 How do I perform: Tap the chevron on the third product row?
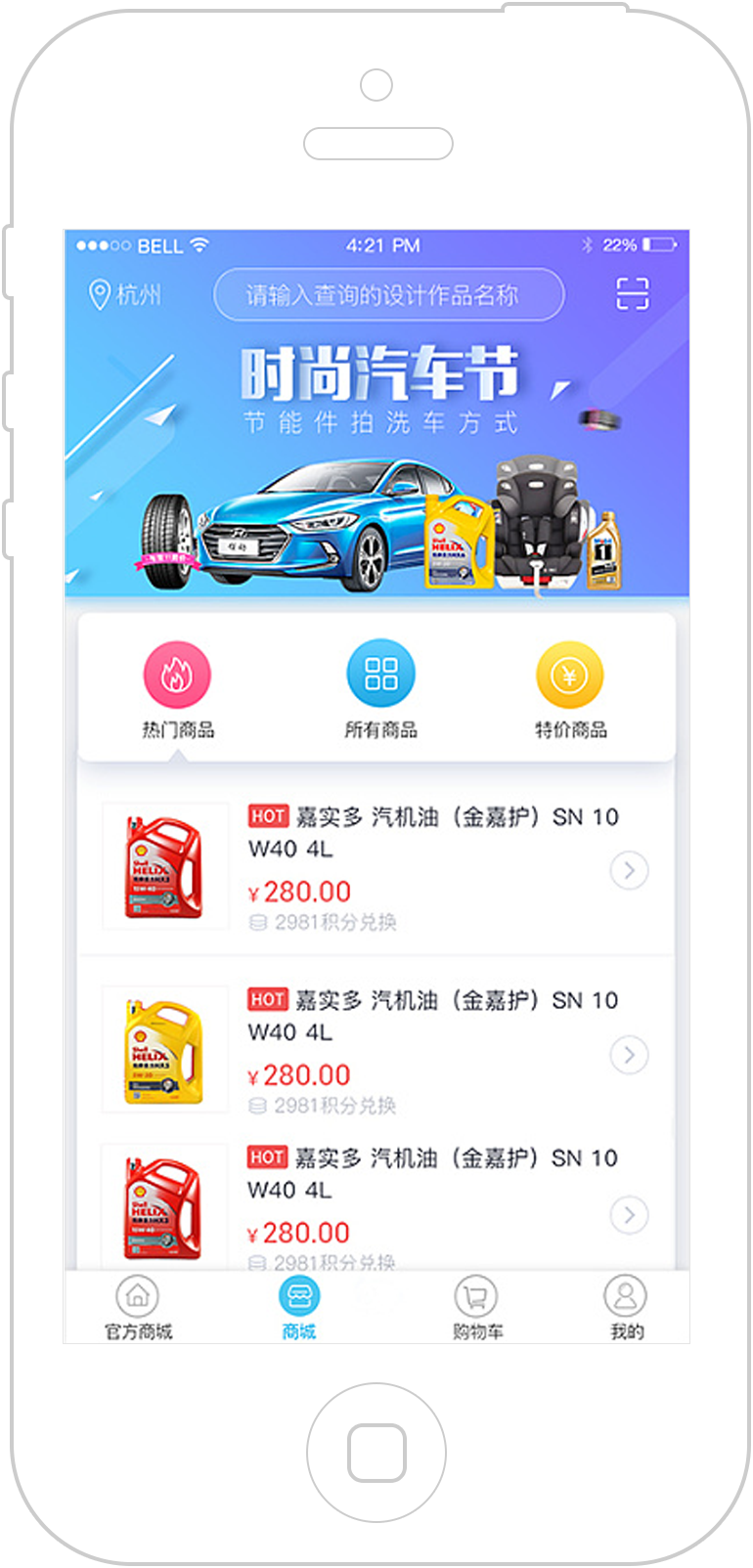629,1215
